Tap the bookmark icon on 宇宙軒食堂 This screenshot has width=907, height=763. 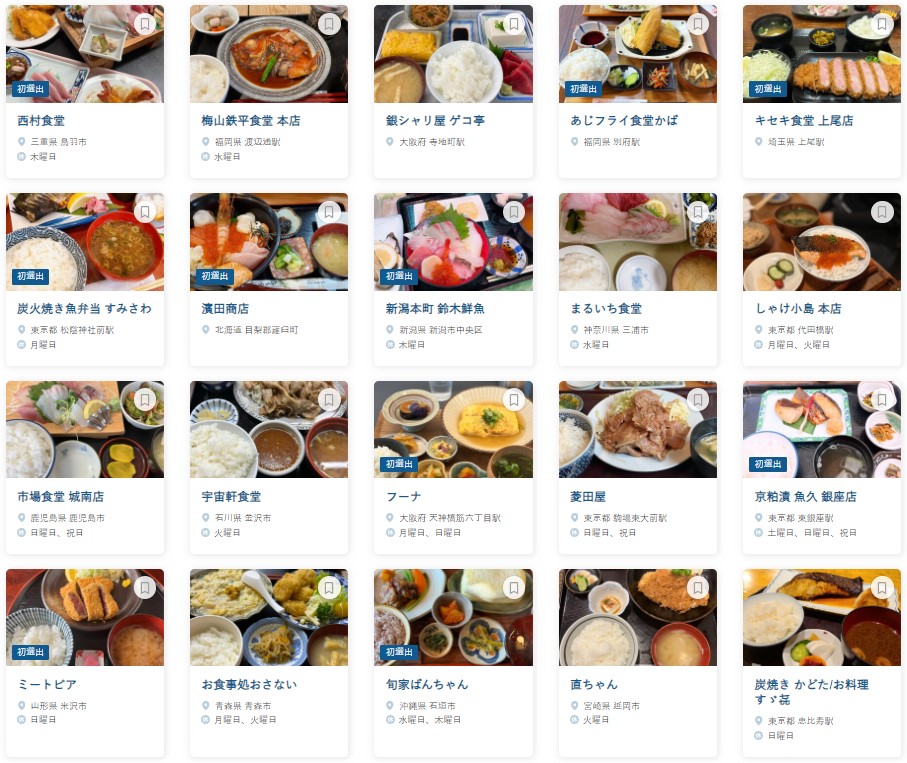(329, 400)
